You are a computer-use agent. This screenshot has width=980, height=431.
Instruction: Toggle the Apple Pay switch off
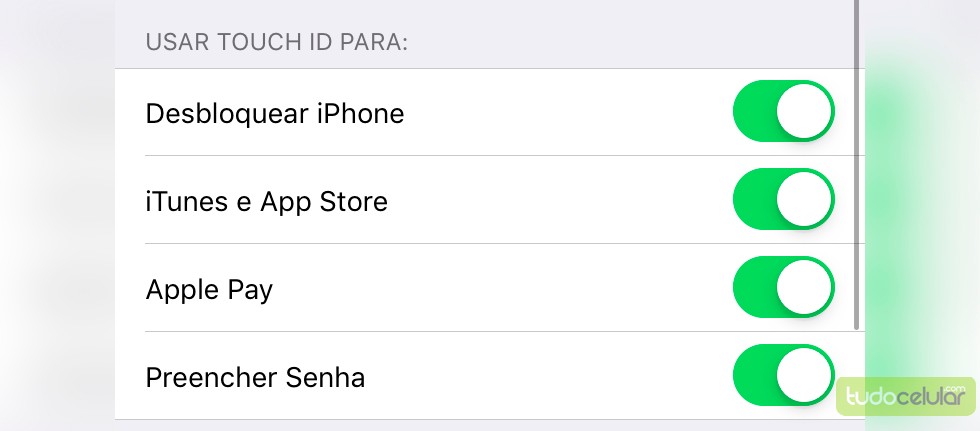(x=784, y=287)
